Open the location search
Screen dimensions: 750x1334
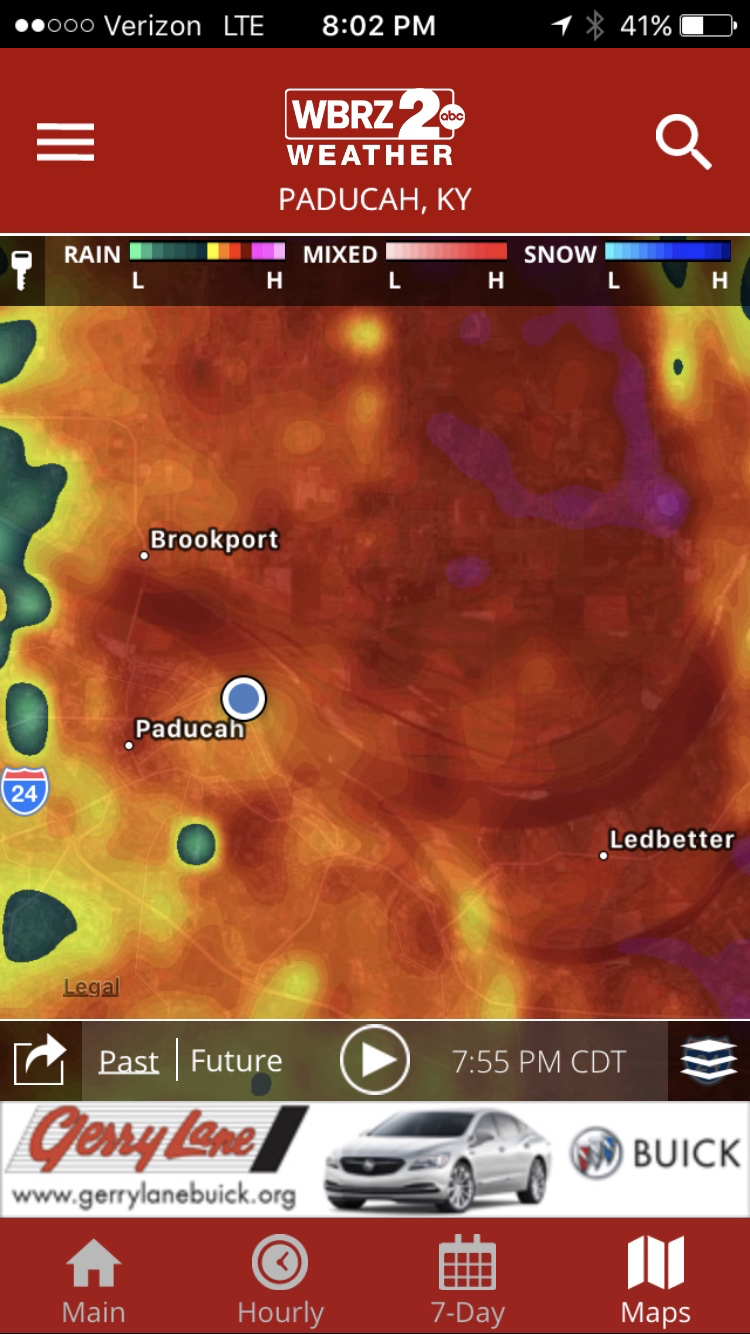point(683,143)
